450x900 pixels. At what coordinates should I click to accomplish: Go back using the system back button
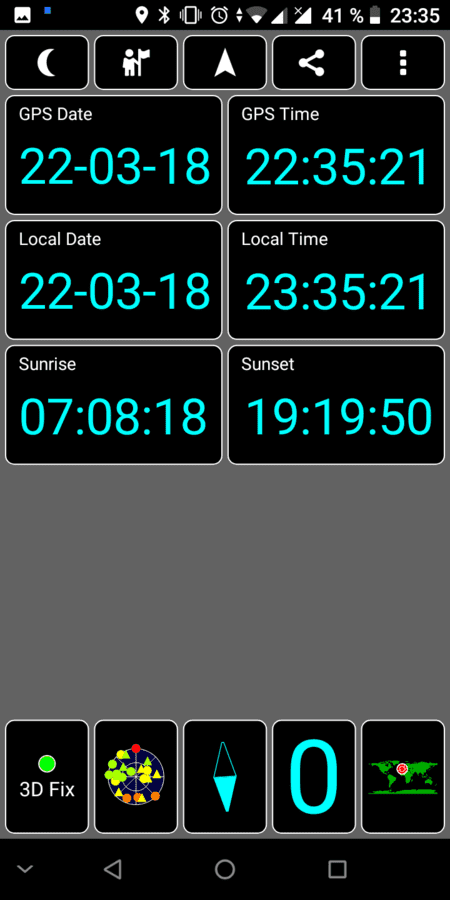[113, 869]
